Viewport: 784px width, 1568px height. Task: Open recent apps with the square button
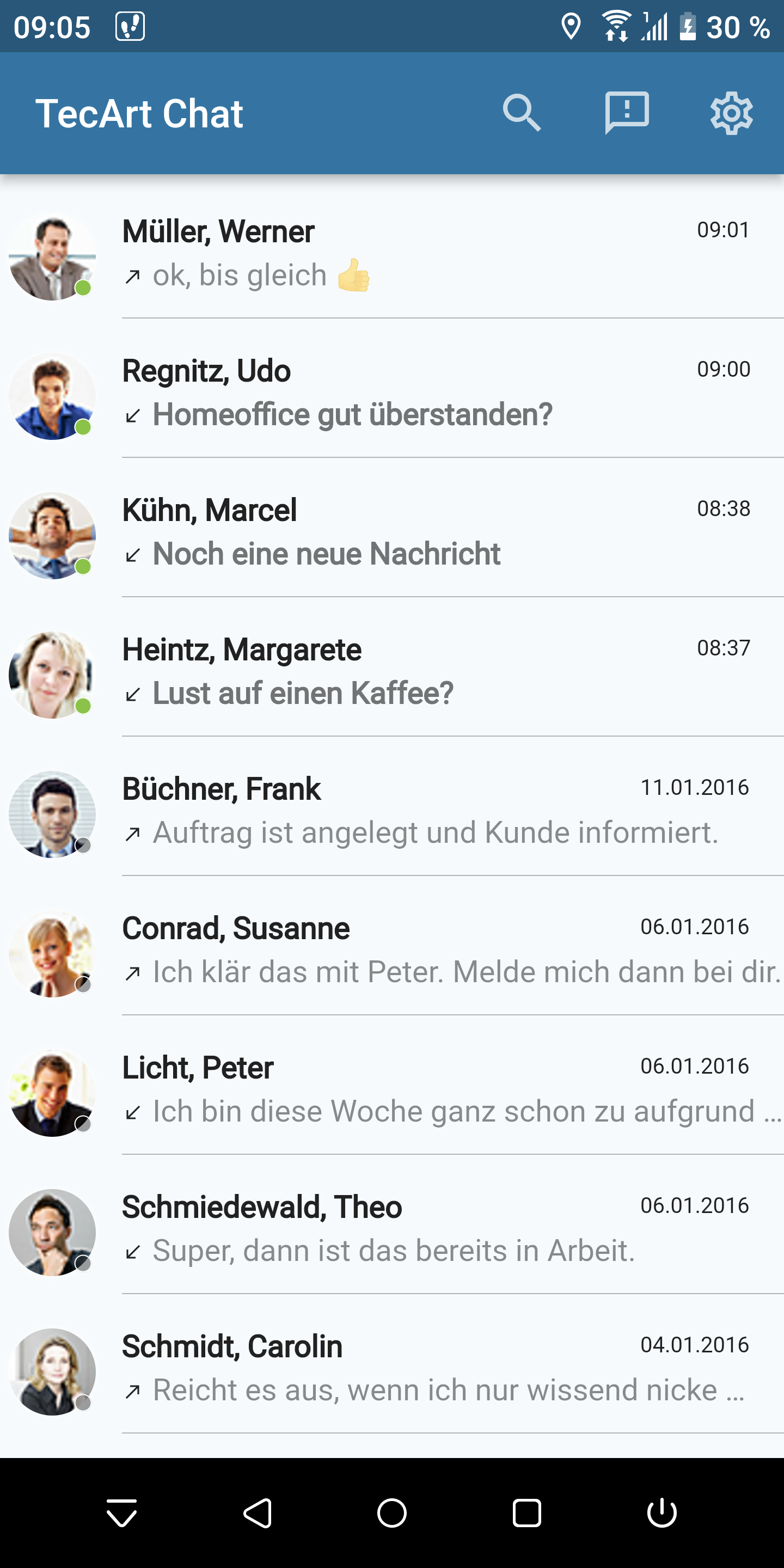point(526,1512)
